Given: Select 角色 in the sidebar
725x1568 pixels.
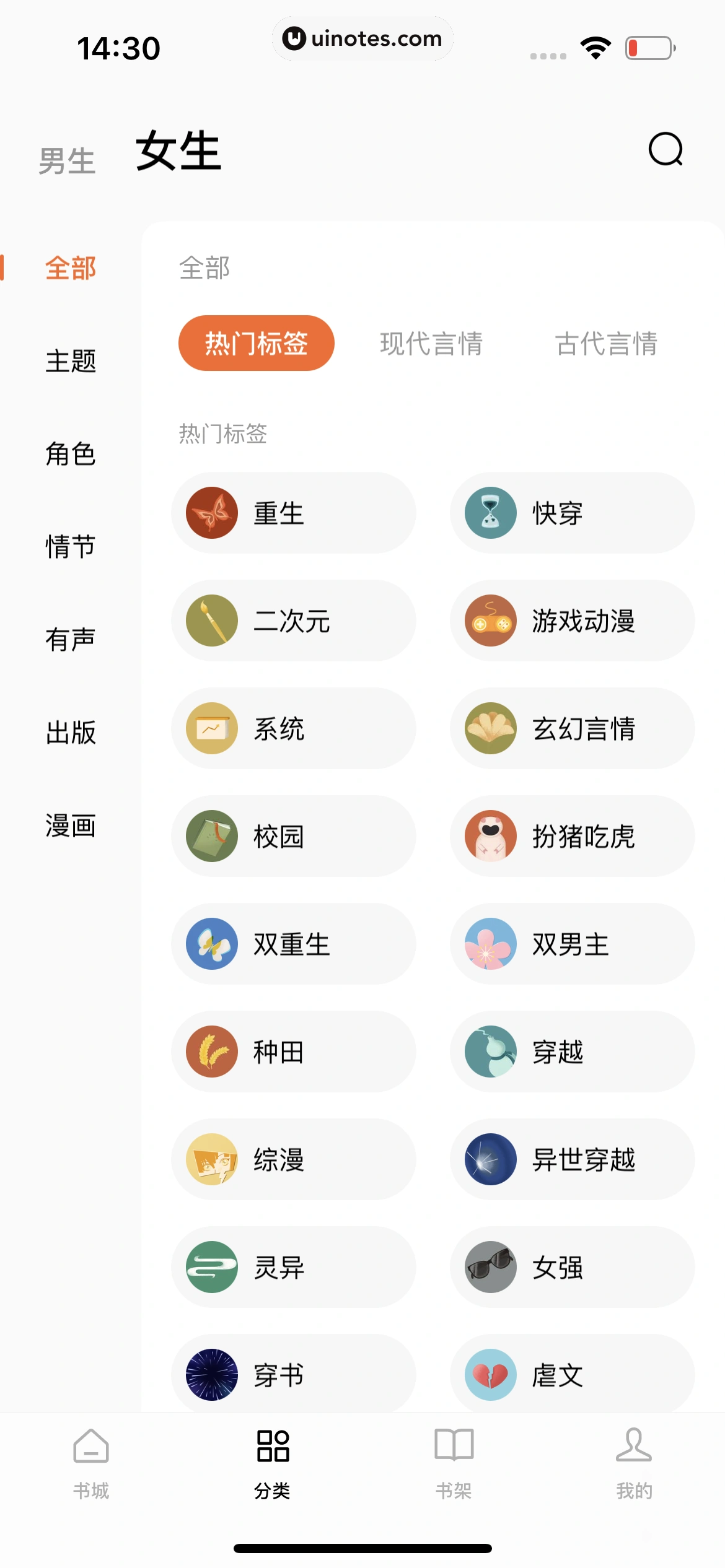Looking at the screenshot, I should tap(71, 454).
